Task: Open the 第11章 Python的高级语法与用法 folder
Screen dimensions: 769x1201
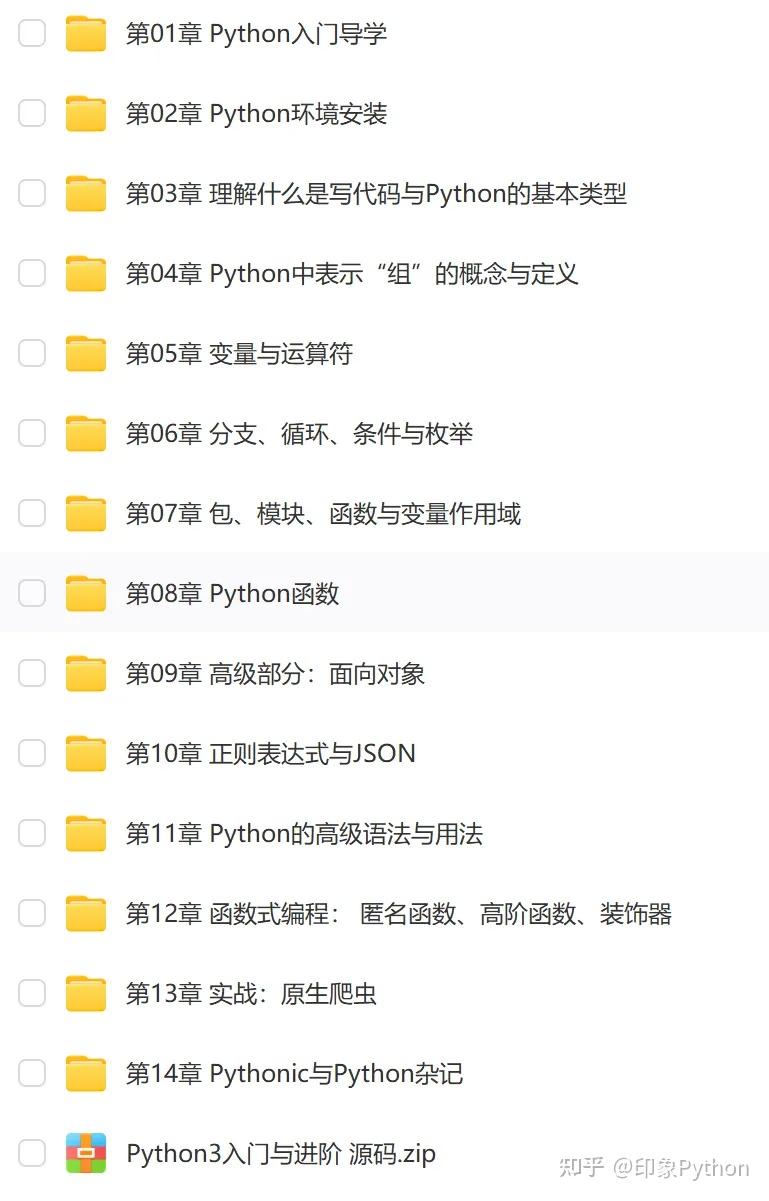Action: pyautogui.click(x=305, y=833)
